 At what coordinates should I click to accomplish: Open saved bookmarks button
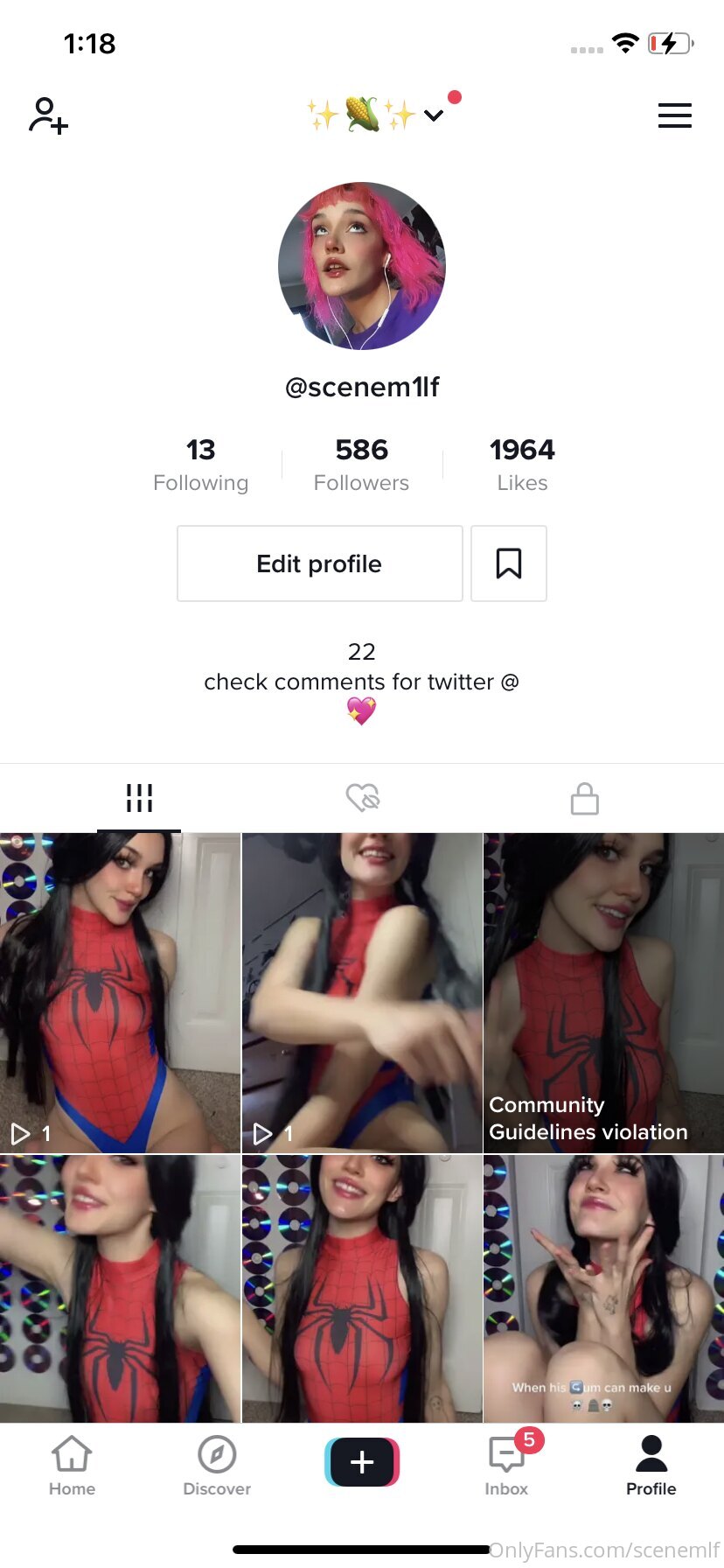(x=509, y=563)
